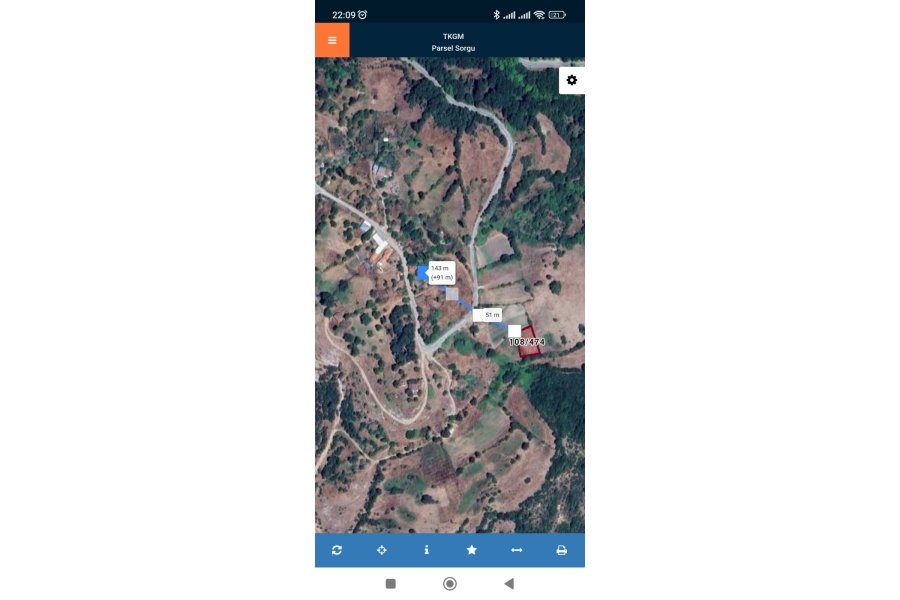
Task: Go to home screen
Action: pyautogui.click(x=450, y=583)
